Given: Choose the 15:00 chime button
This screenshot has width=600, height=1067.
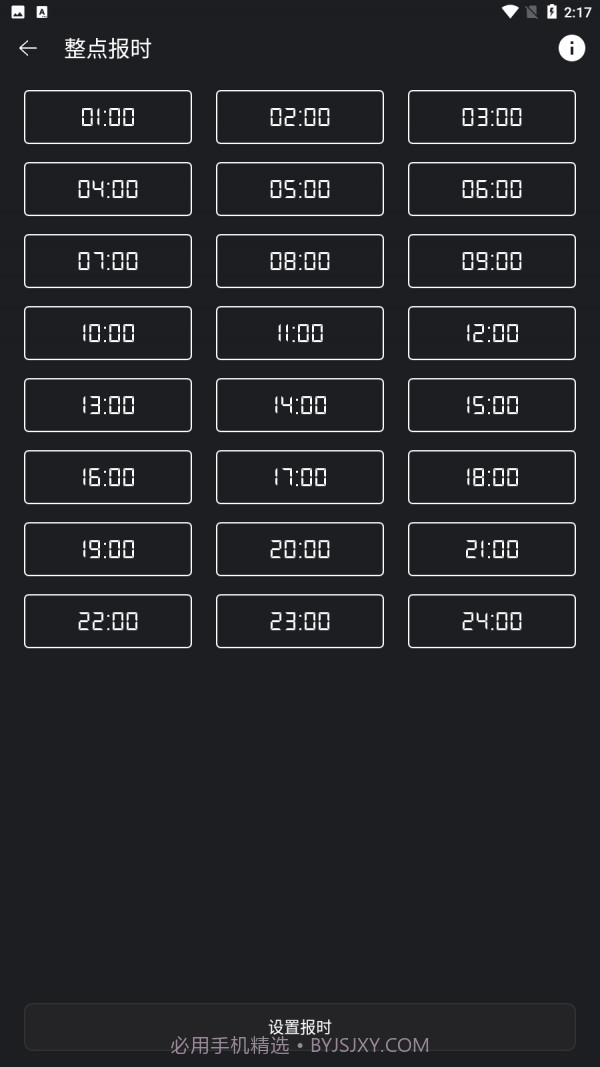Looking at the screenshot, I should 492,405.
